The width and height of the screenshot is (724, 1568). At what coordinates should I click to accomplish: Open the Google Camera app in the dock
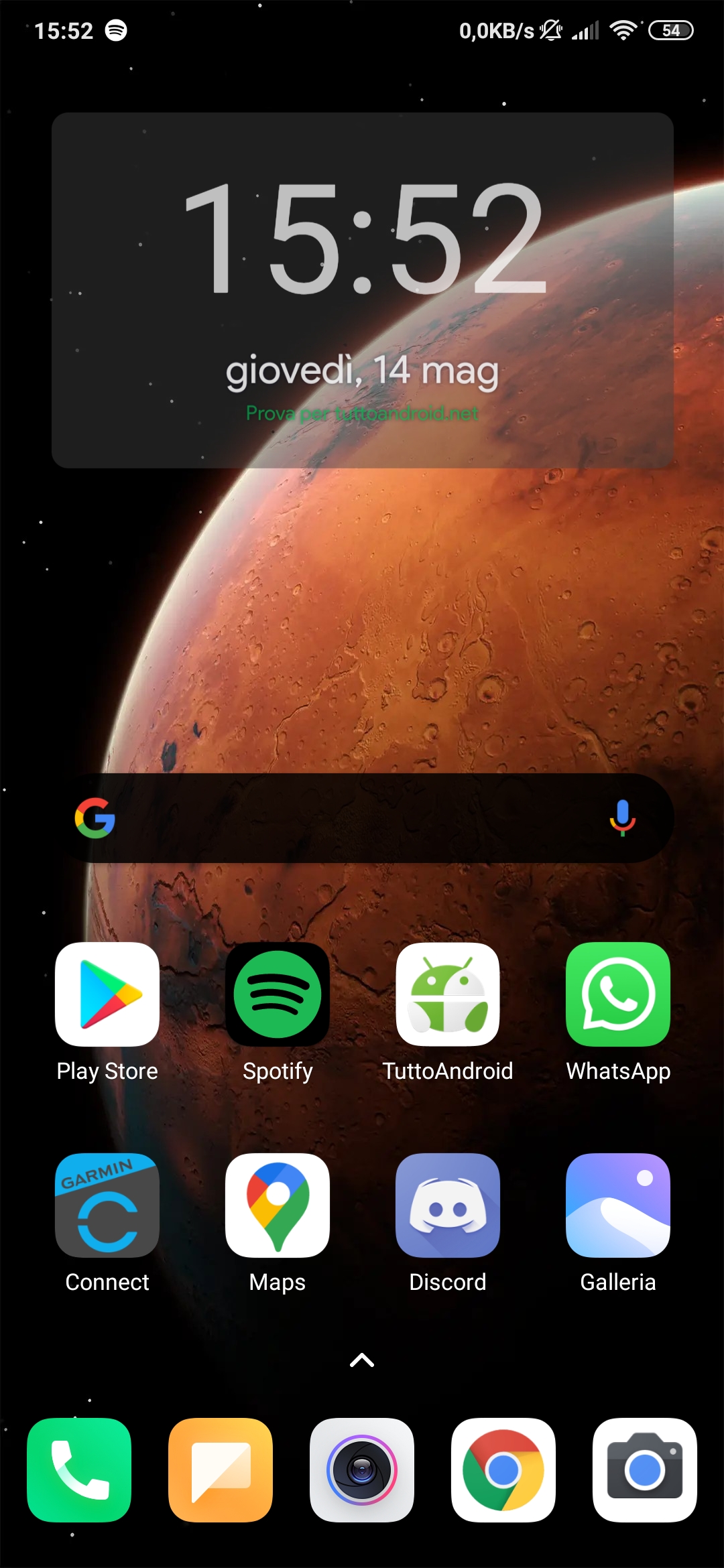pyautogui.click(x=645, y=1470)
